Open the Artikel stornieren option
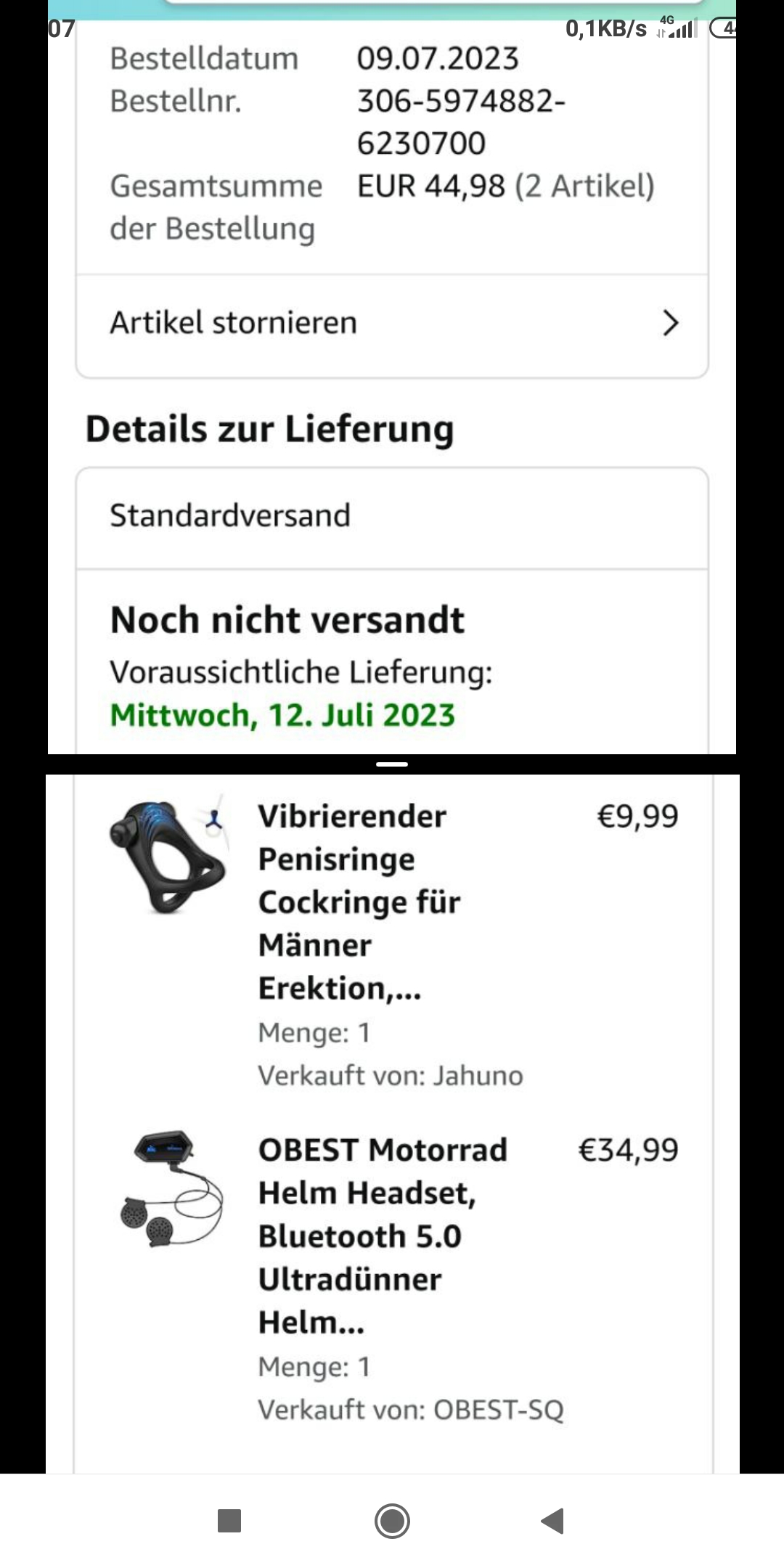 392,324
